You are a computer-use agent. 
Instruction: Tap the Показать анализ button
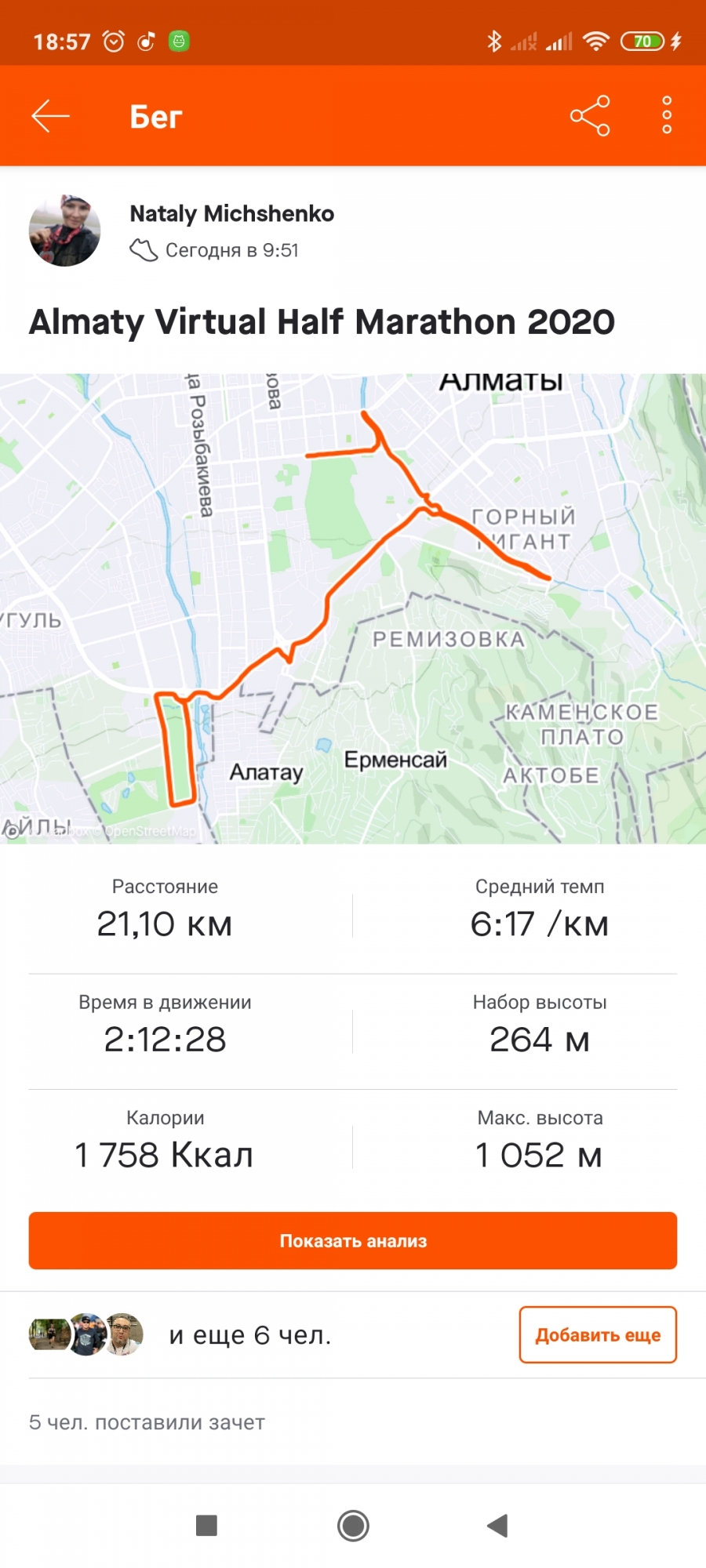(x=353, y=1240)
